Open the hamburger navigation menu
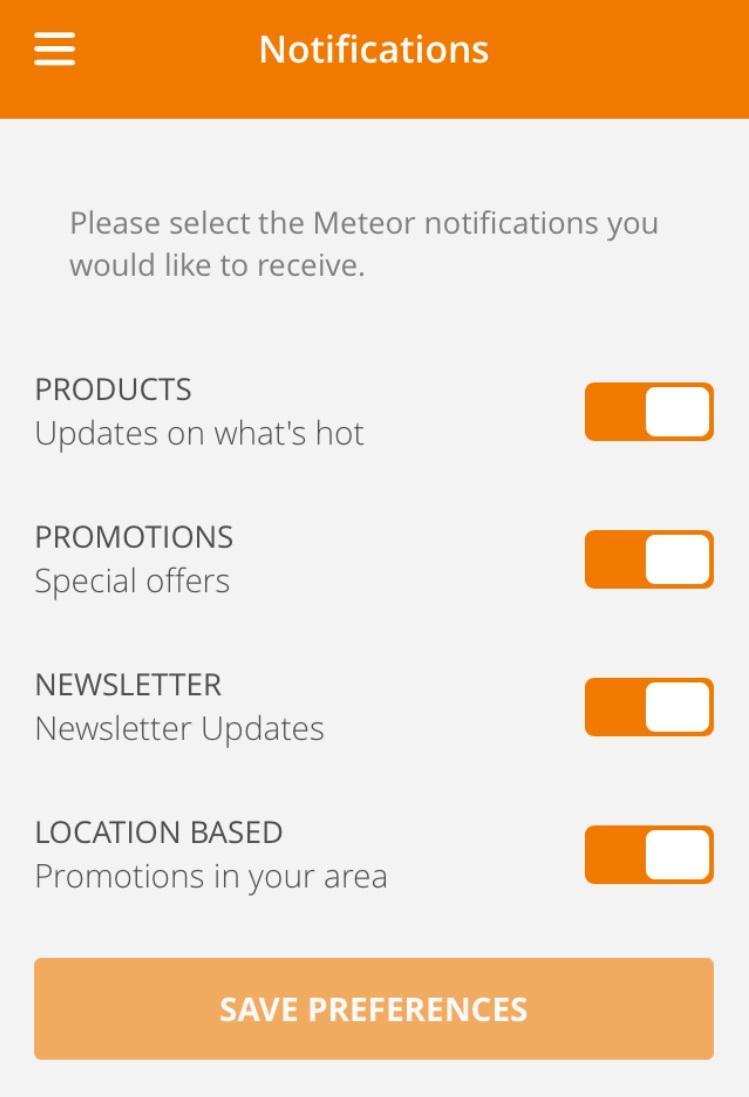 tap(53, 47)
